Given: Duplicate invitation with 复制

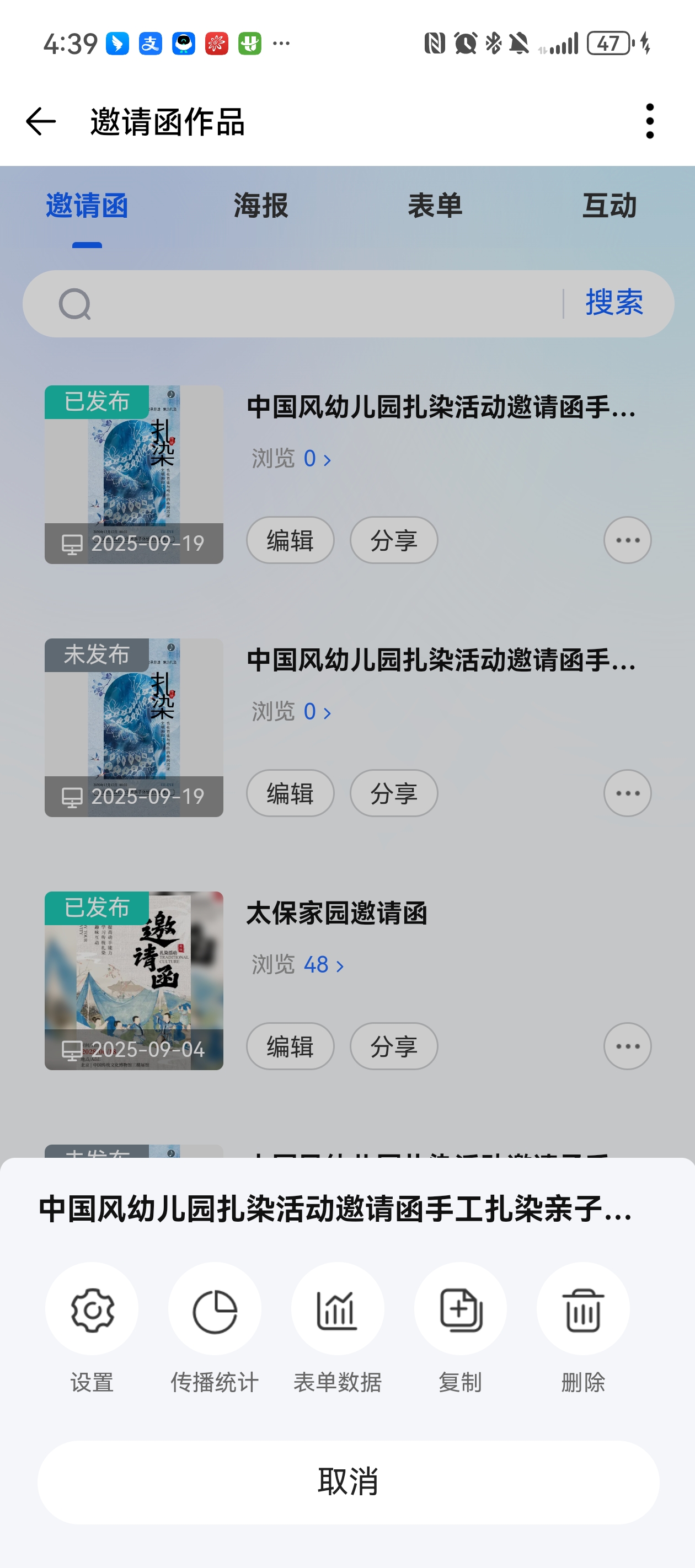Looking at the screenshot, I should tap(461, 1310).
